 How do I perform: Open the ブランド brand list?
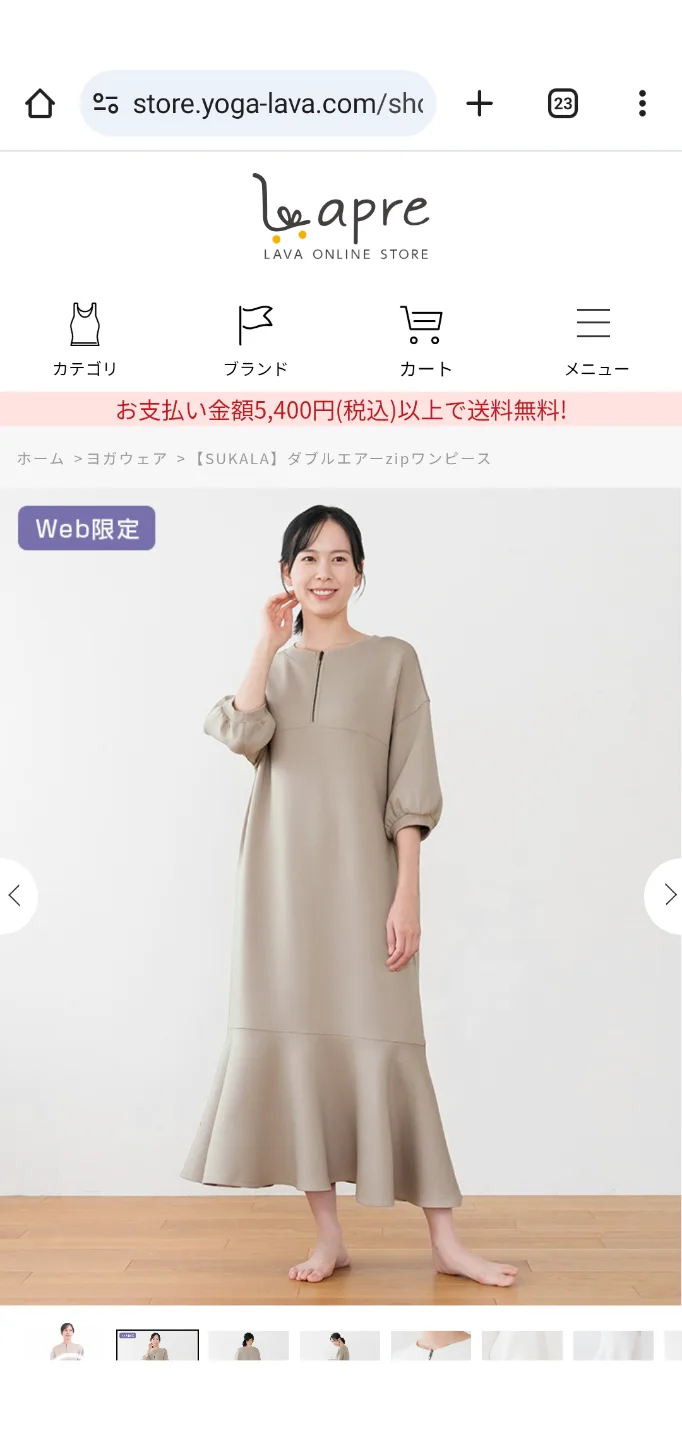255,340
